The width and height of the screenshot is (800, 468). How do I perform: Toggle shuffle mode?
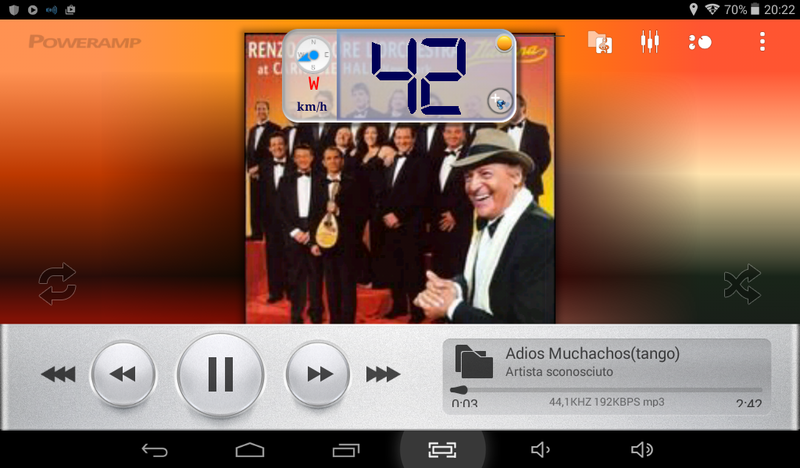point(742,284)
